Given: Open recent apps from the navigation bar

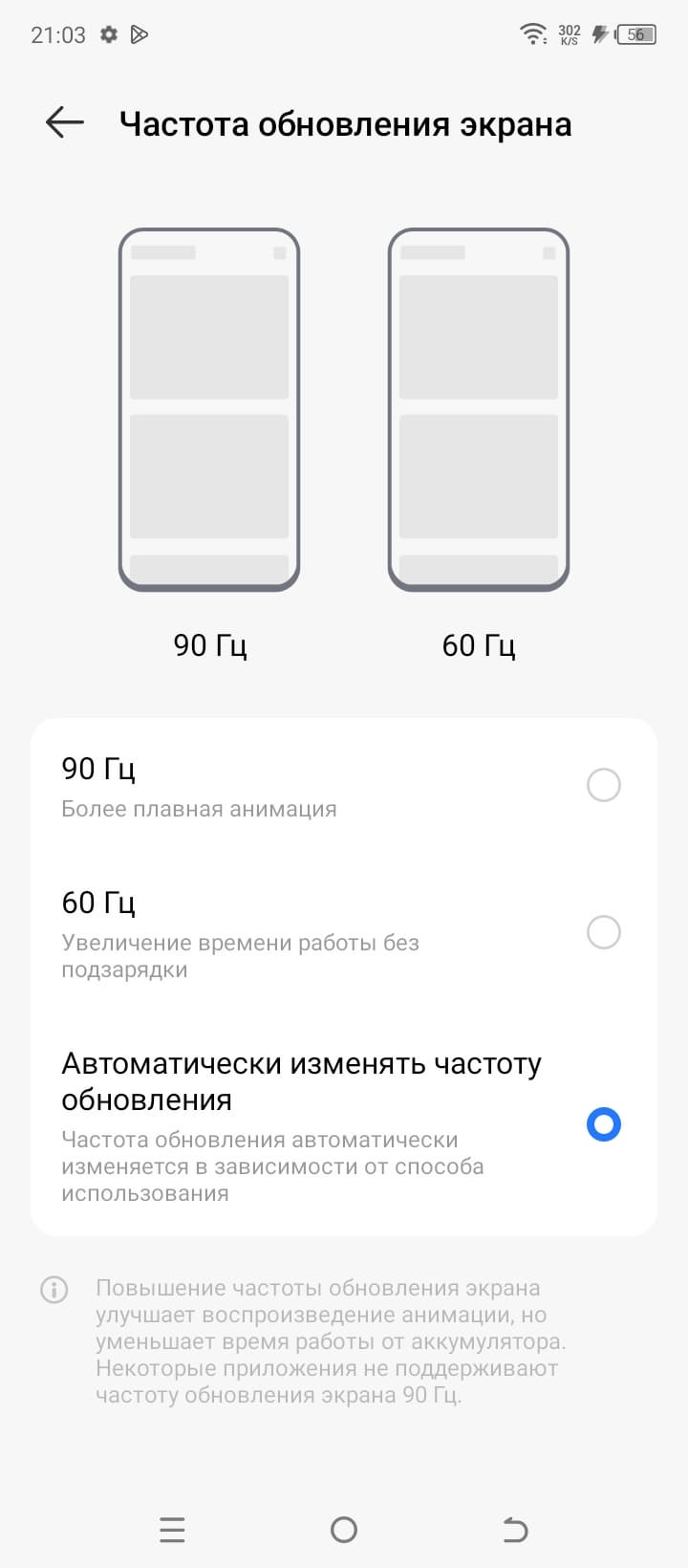Looking at the screenshot, I should (172, 1530).
